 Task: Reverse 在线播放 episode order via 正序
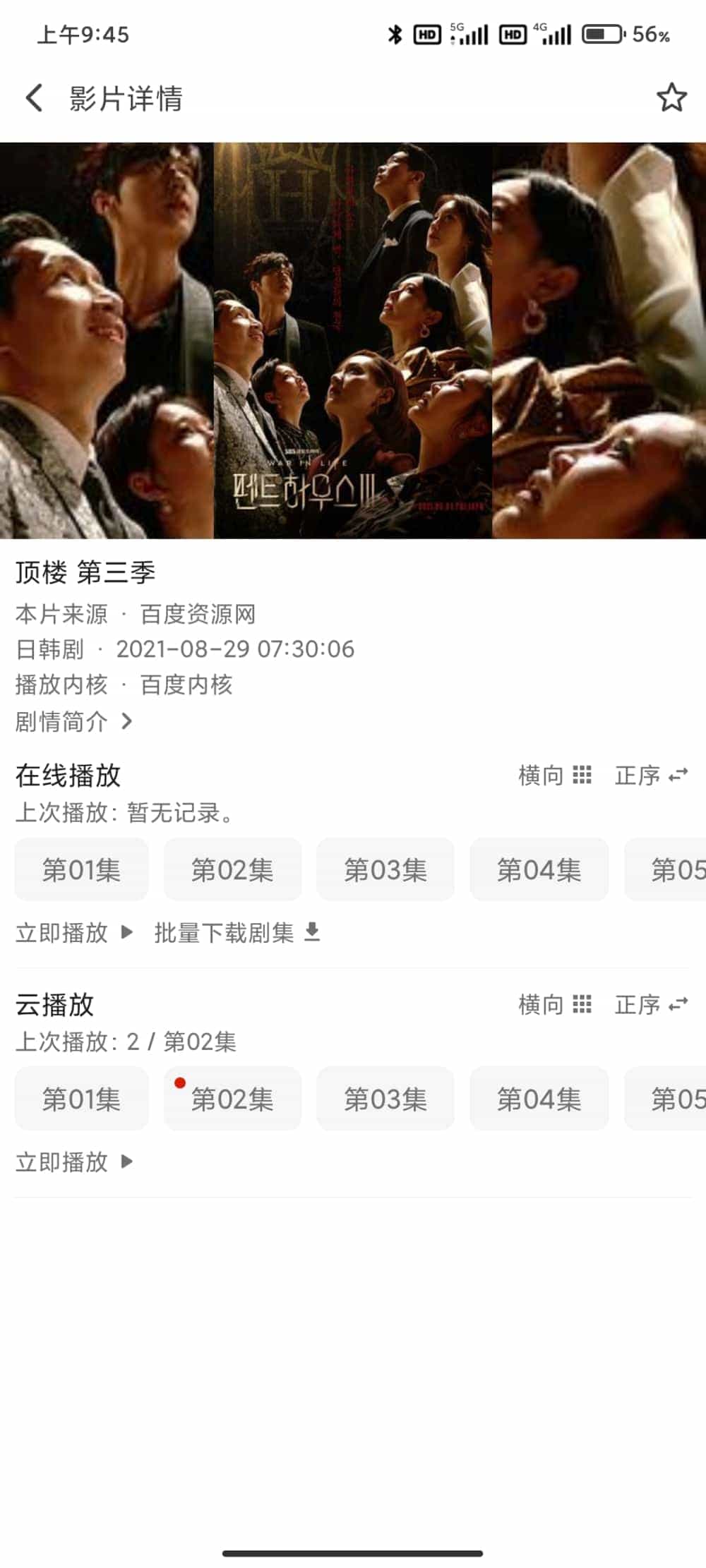tap(651, 775)
